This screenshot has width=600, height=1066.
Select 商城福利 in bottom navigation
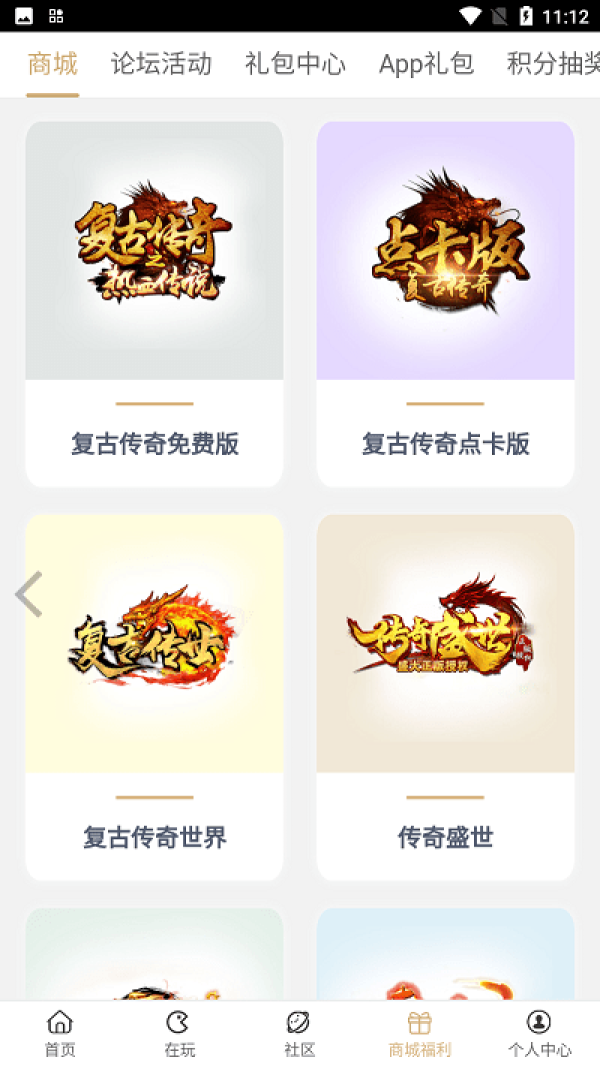419,1034
